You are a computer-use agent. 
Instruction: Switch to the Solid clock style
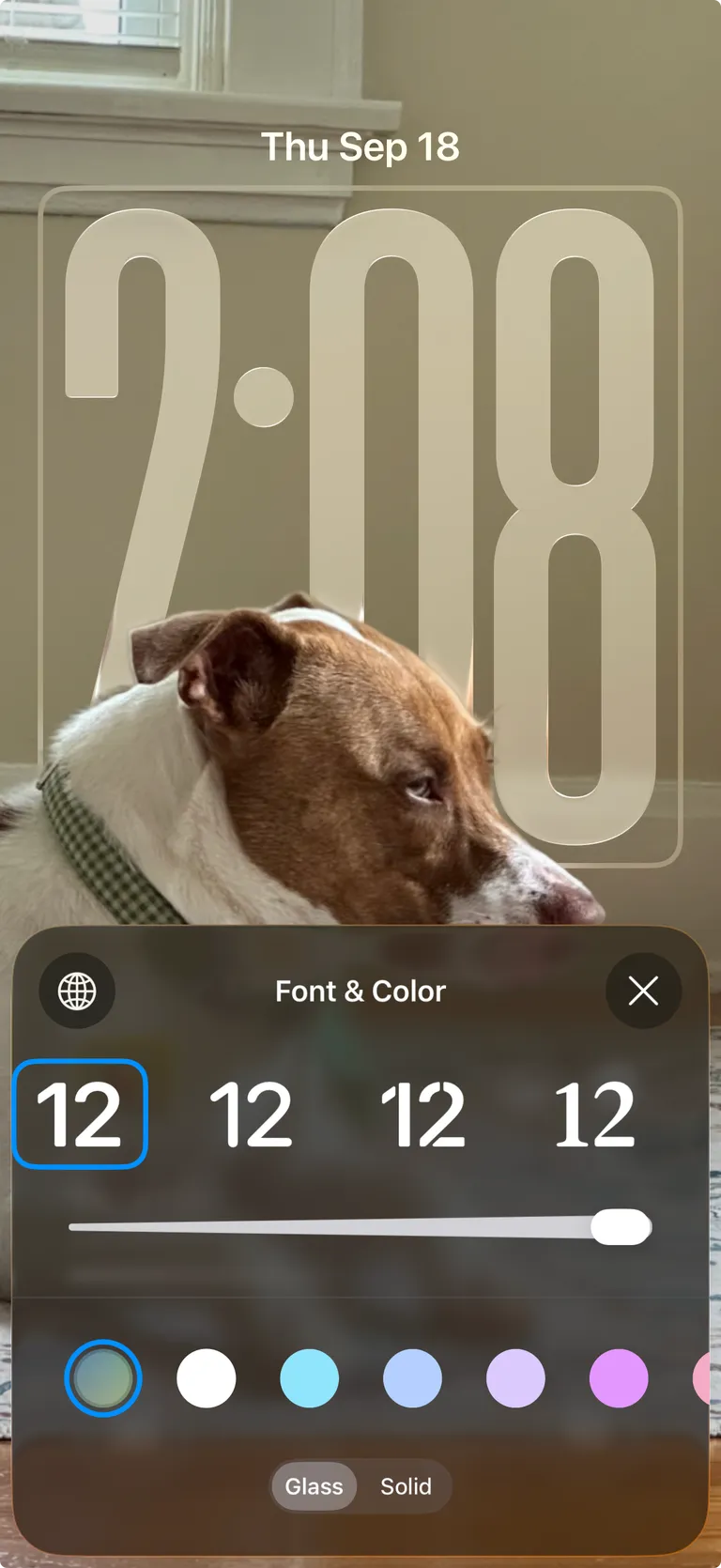(x=406, y=1486)
